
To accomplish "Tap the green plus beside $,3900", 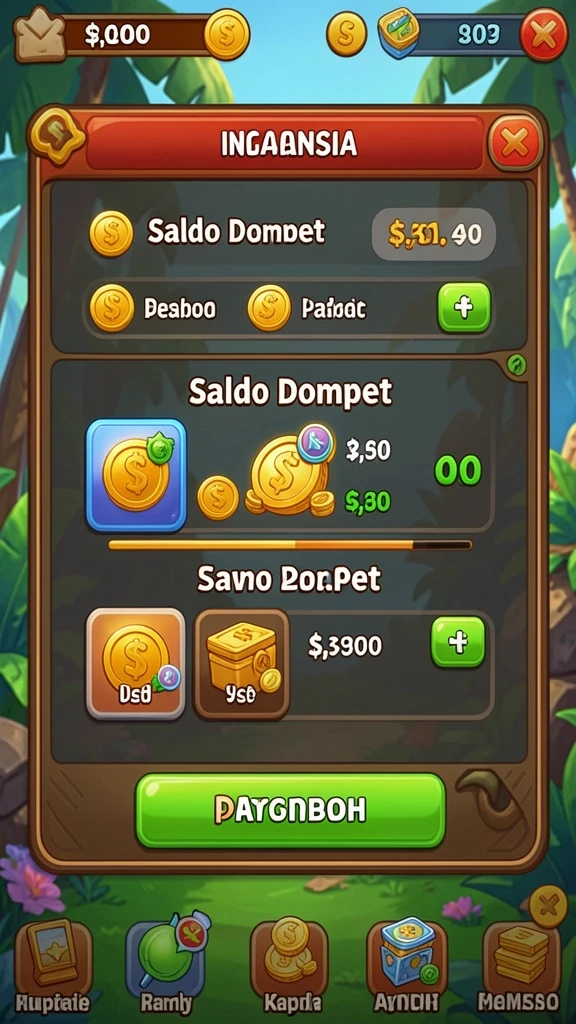I will tap(458, 642).
